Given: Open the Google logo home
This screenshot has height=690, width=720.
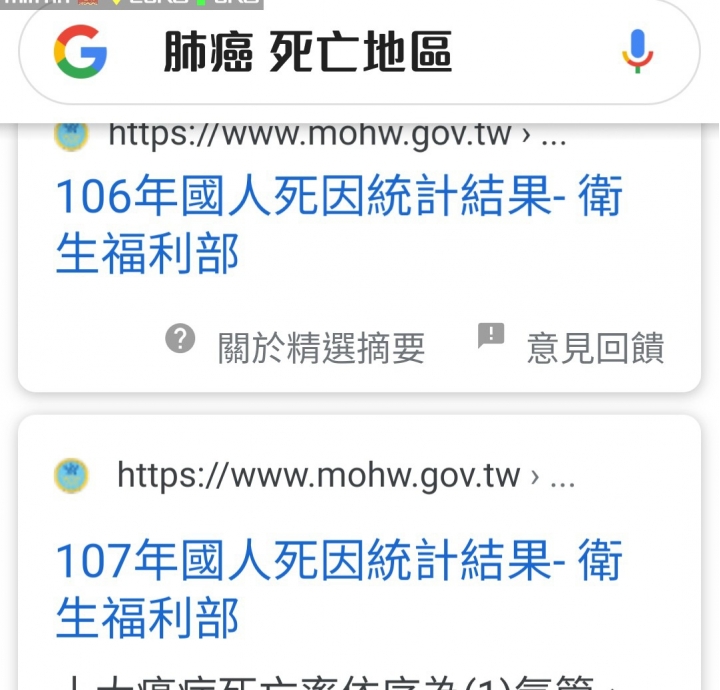Looking at the screenshot, I should point(80,51).
